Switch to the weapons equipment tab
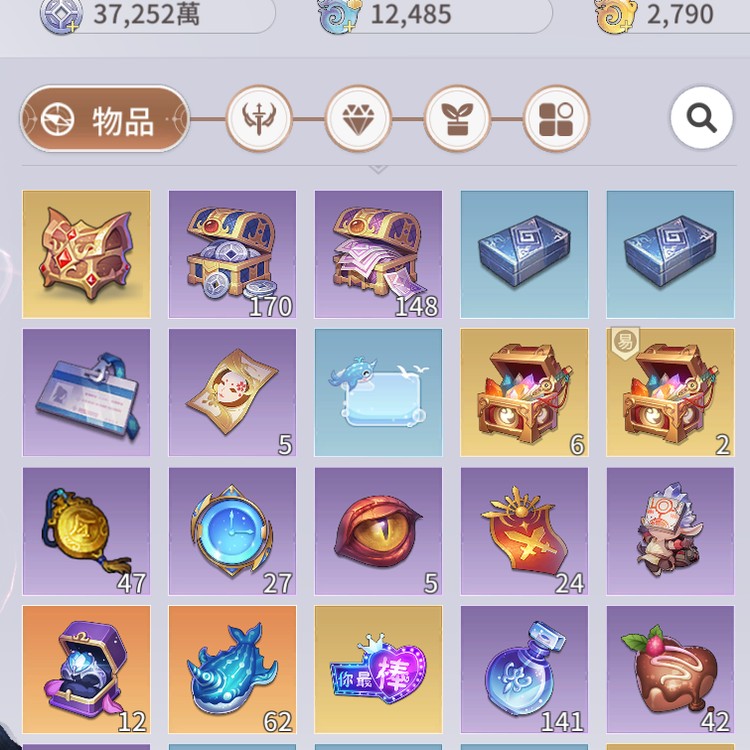The image size is (750, 750). pos(260,119)
